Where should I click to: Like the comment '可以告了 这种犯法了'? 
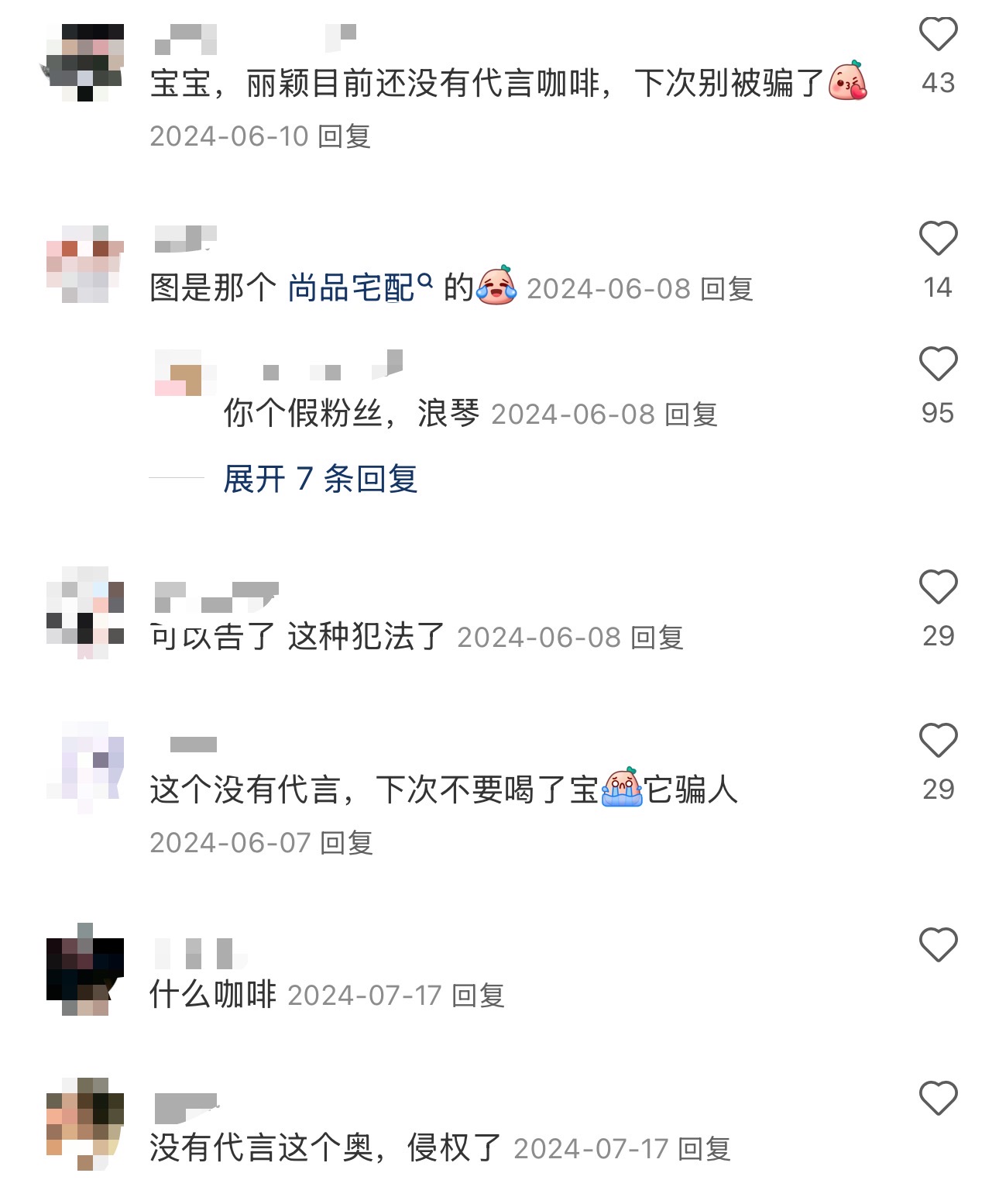[x=938, y=587]
